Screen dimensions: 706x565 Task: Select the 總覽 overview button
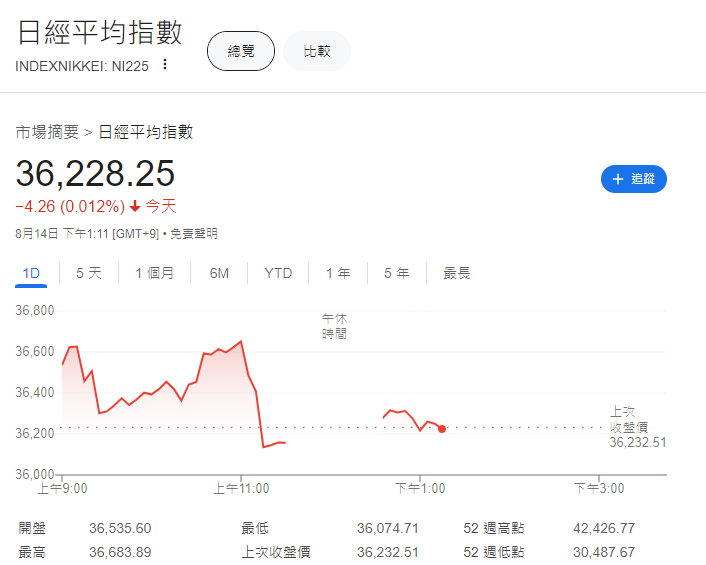[x=241, y=51]
